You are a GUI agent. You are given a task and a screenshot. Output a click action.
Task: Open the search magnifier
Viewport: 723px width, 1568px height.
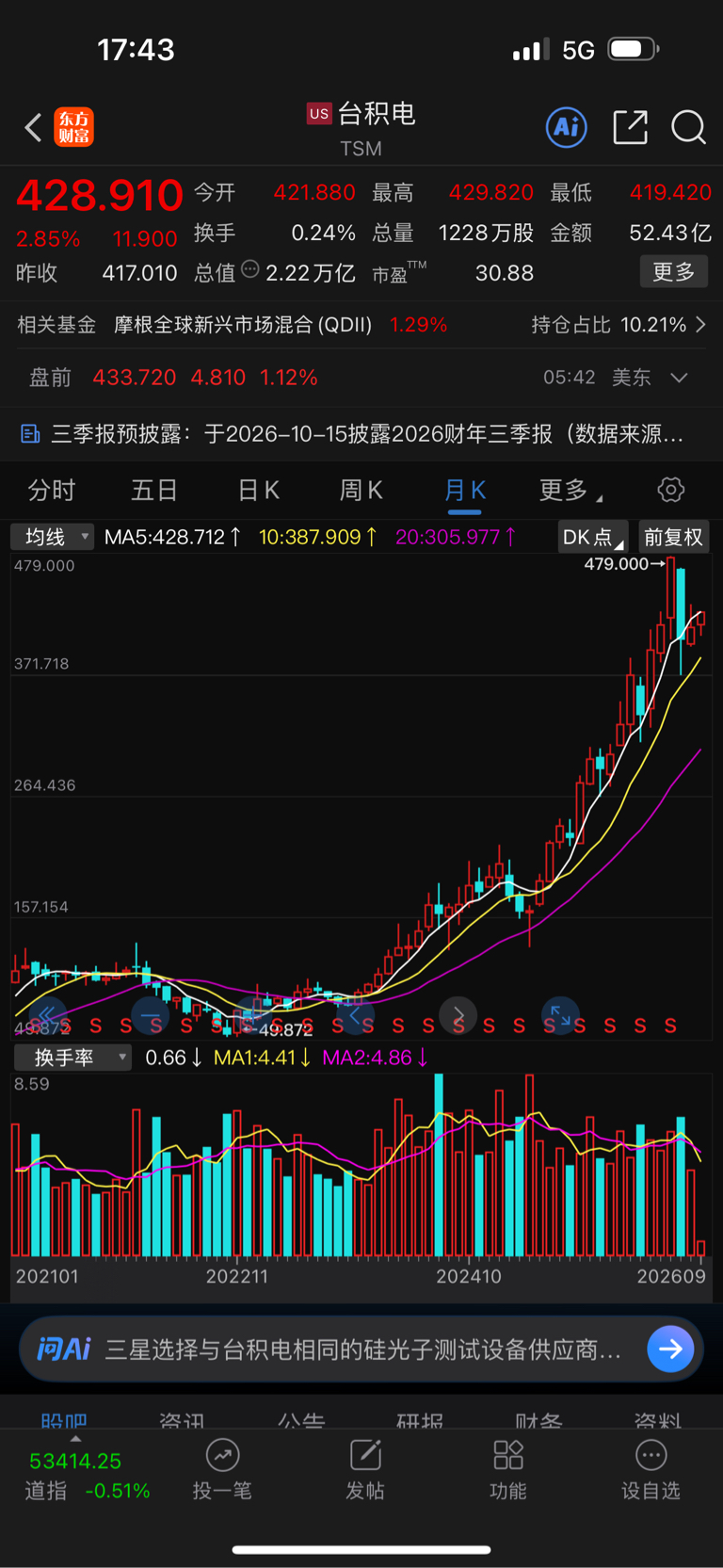pyautogui.click(x=688, y=126)
